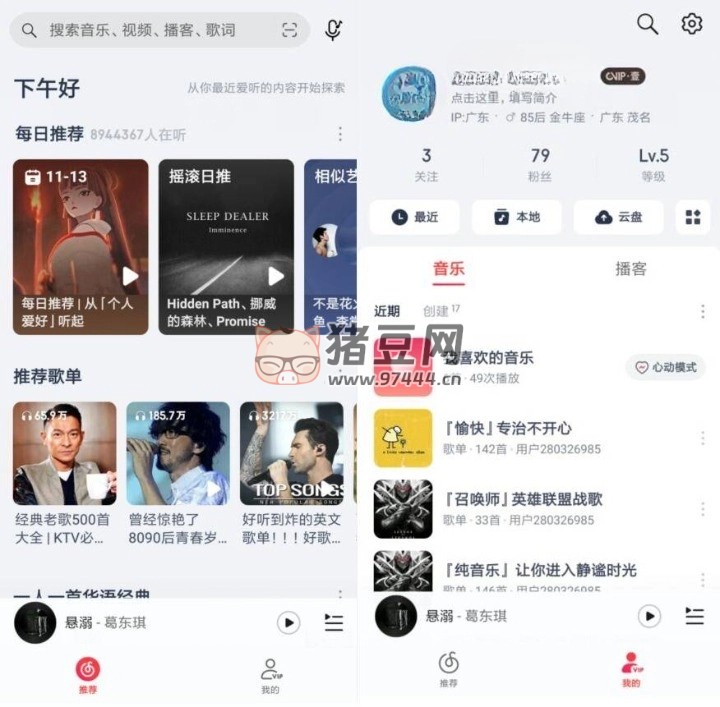This screenshot has width=720, height=707.
Task: Open the 曾经惊艳了8090后青春岁 playlist
Action: tap(178, 453)
